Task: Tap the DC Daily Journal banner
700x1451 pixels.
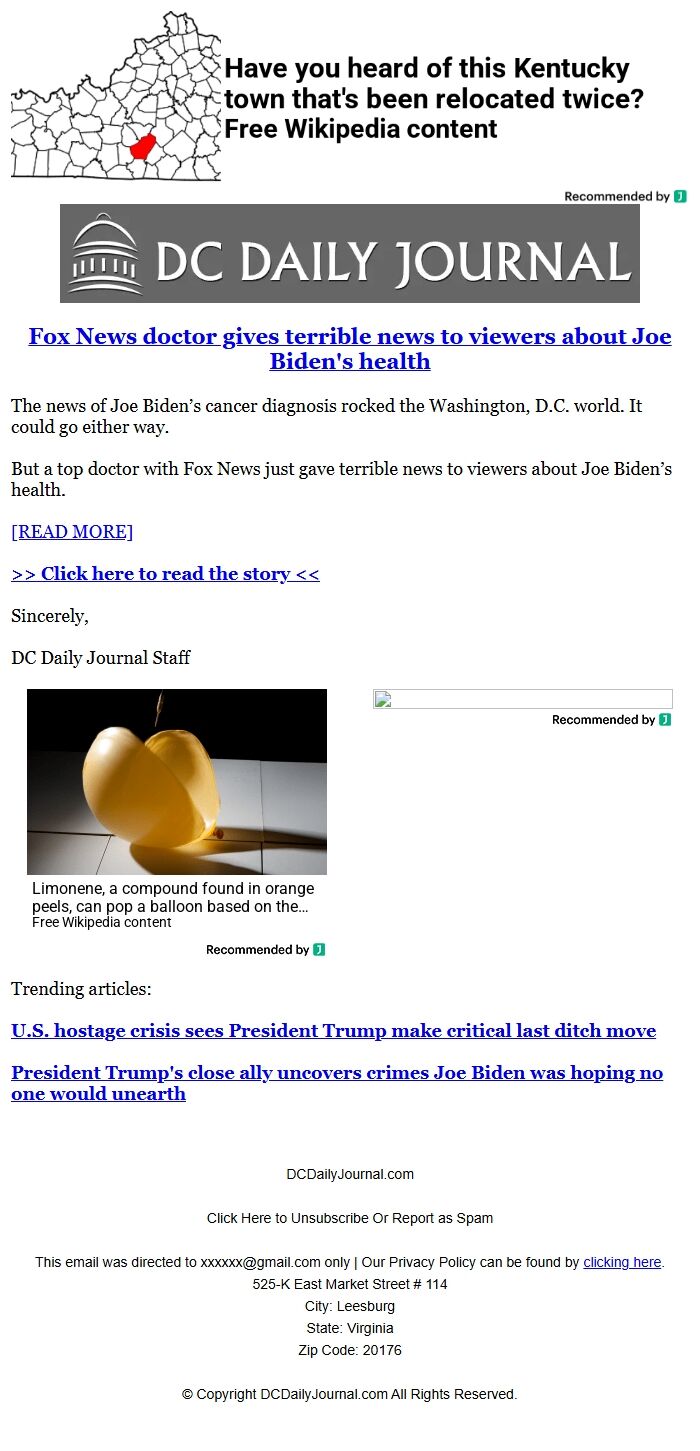Action: pyautogui.click(x=350, y=254)
